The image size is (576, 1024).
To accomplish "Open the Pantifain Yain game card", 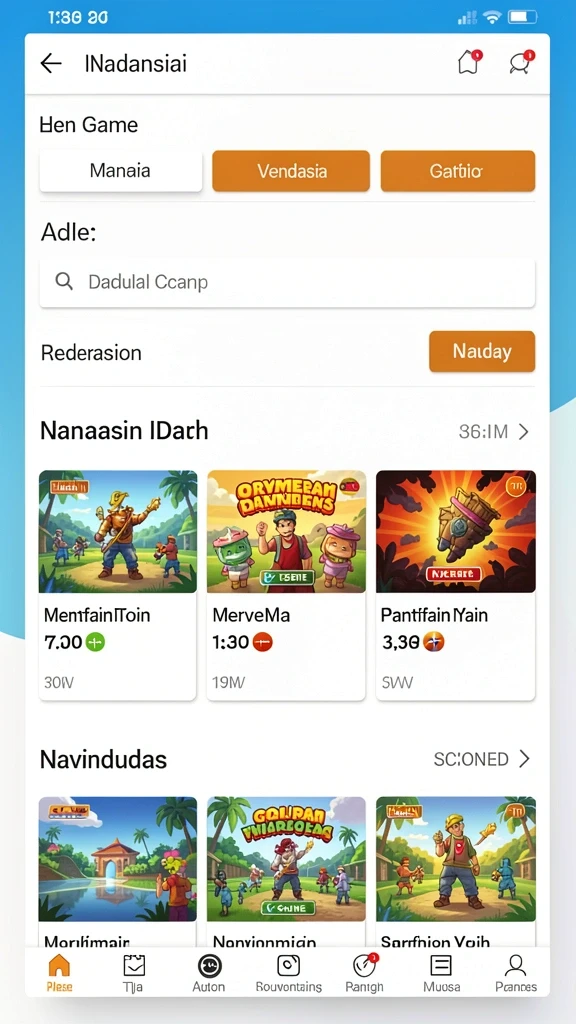I will click(x=456, y=585).
